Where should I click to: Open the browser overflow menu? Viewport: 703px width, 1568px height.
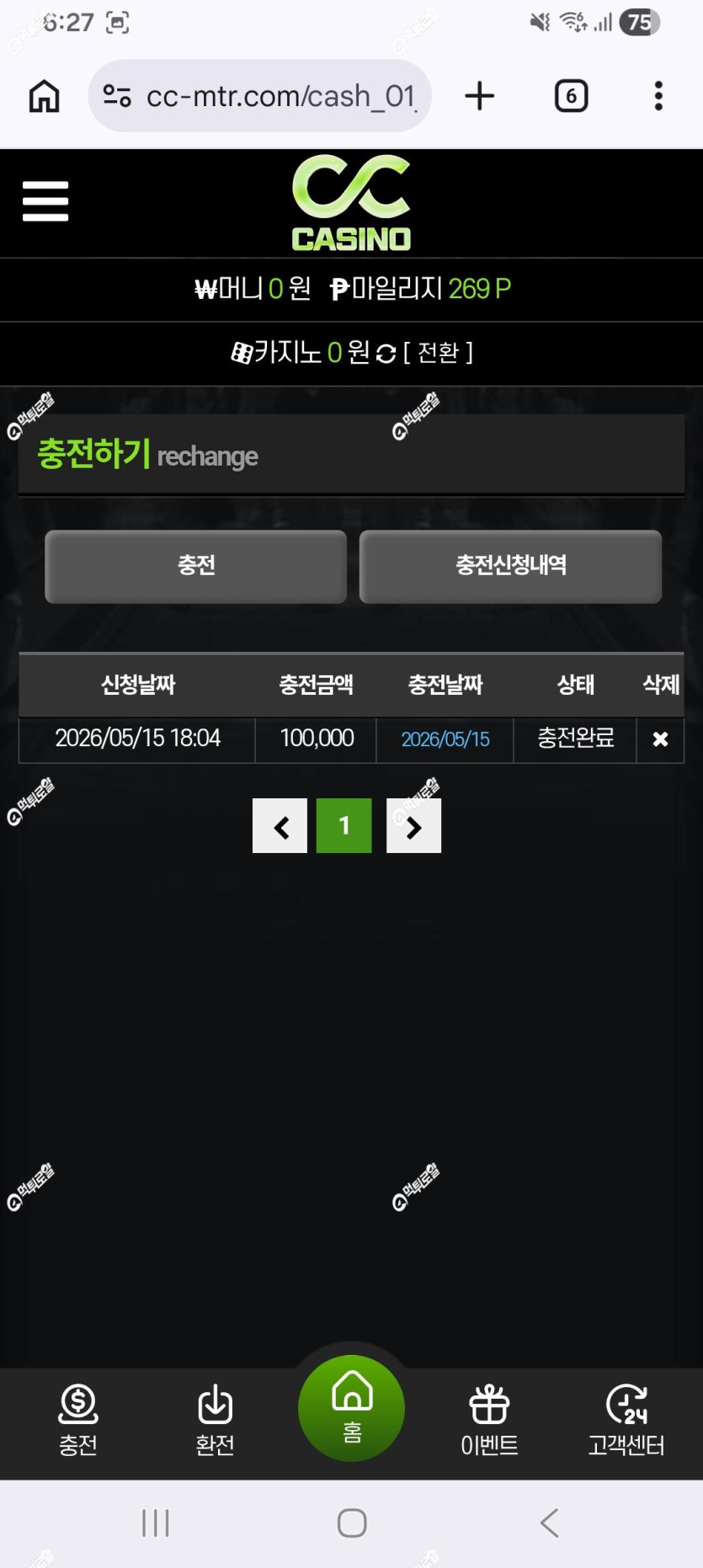point(658,96)
